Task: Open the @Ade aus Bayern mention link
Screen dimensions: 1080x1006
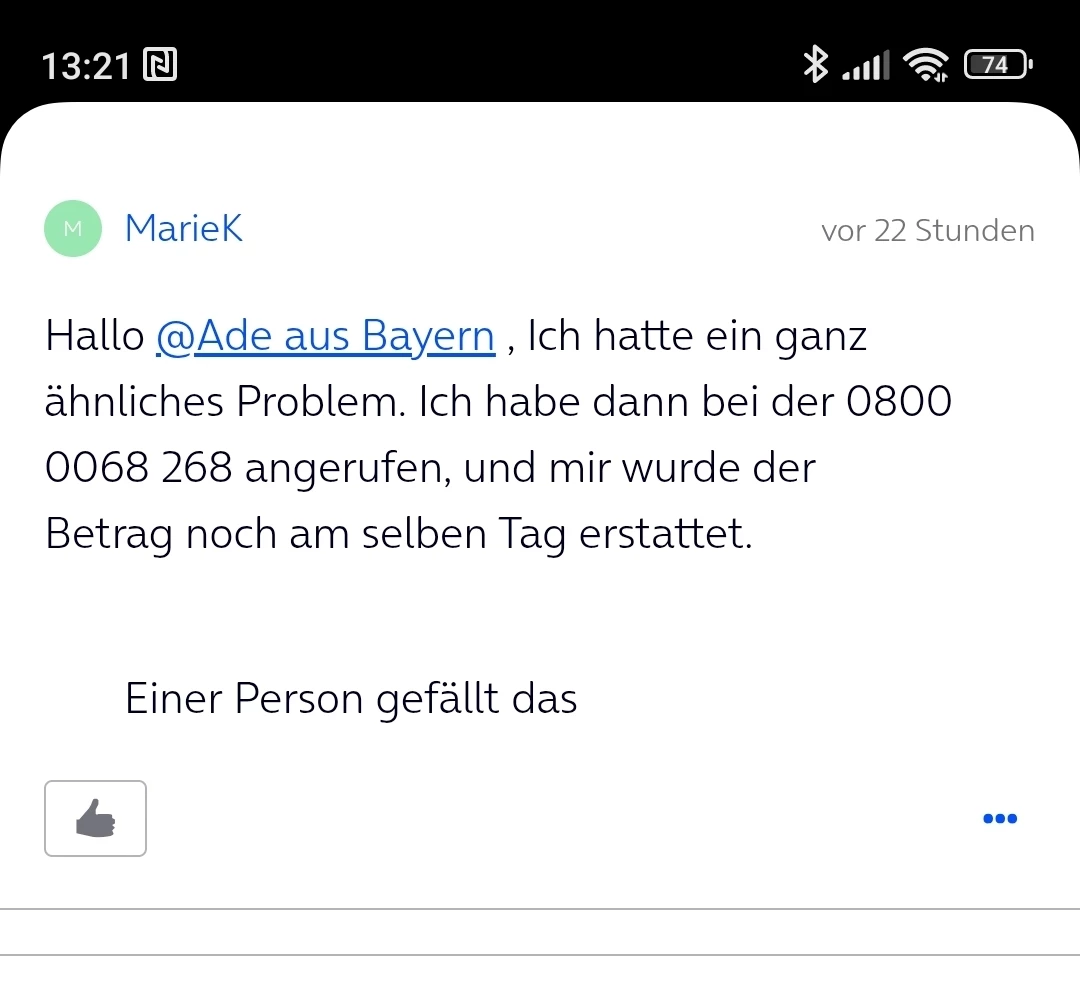Action: (325, 336)
